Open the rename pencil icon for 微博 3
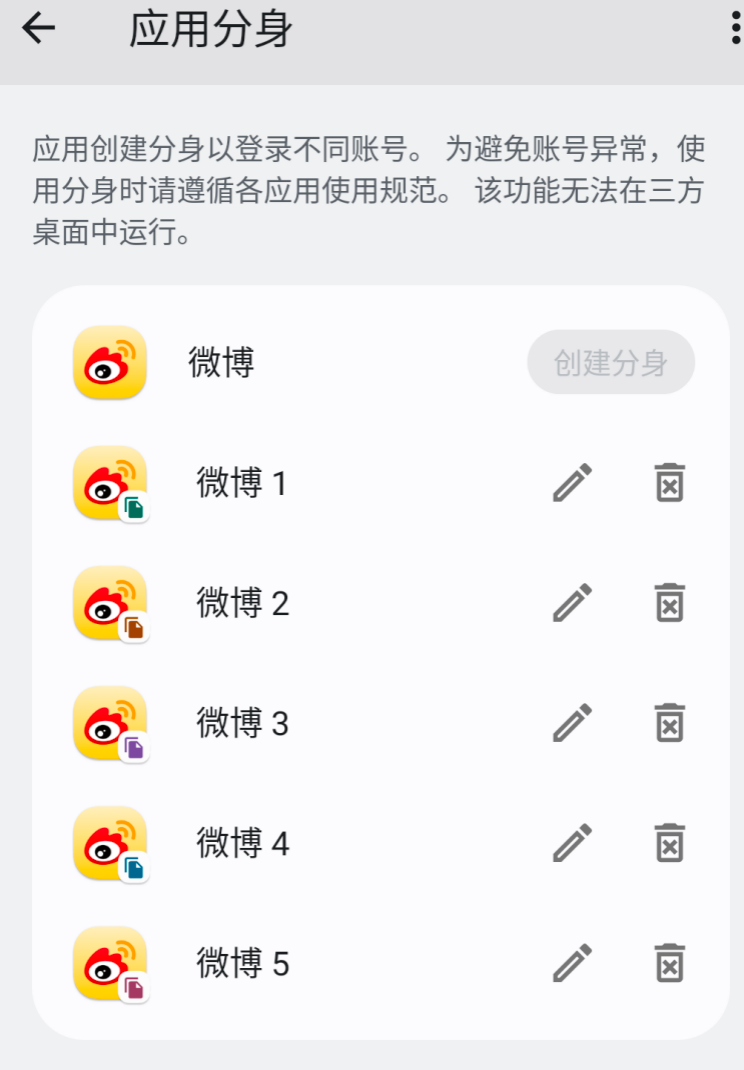 (571, 723)
